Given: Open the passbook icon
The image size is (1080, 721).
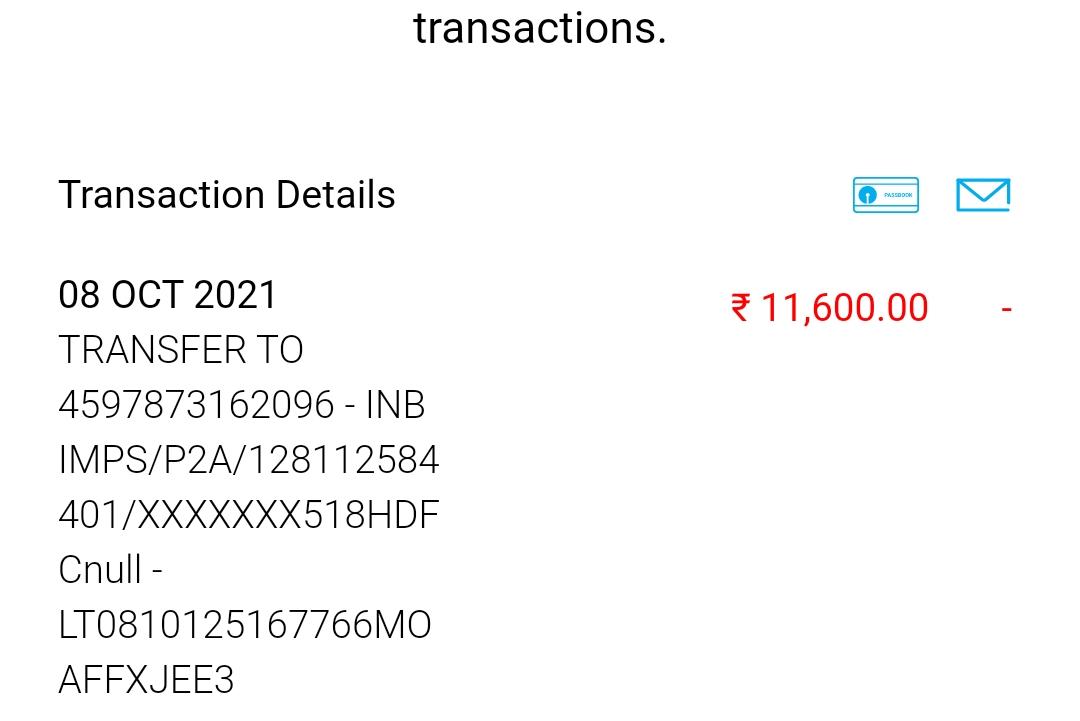Looking at the screenshot, I should click(x=885, y=195).
